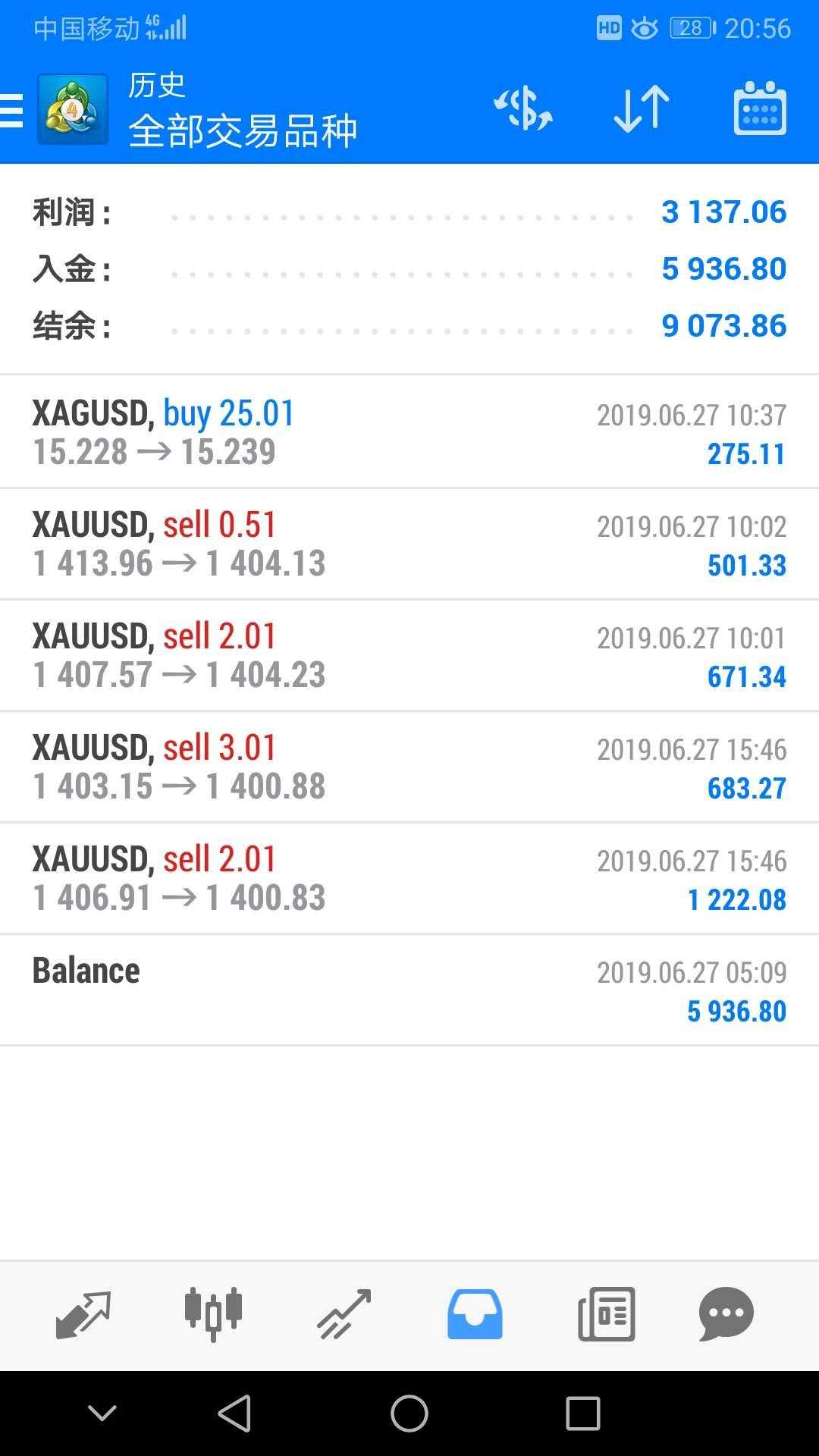Open the chat messages tab

726,1314
